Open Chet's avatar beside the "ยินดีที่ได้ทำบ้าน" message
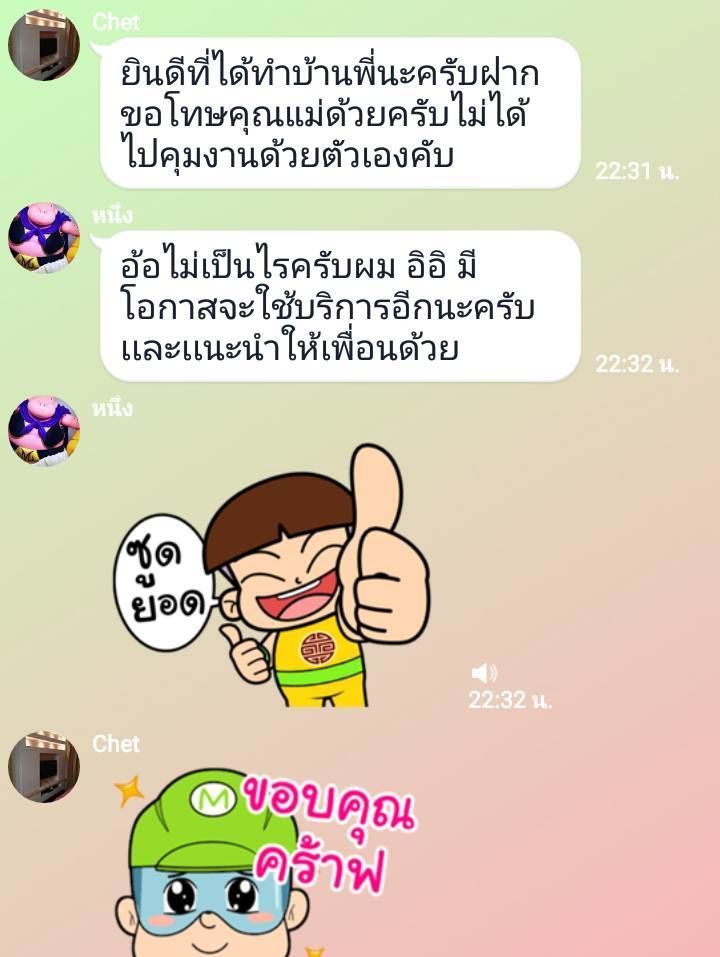This screenshot has height=957, width=720. (x=44, y=45)
